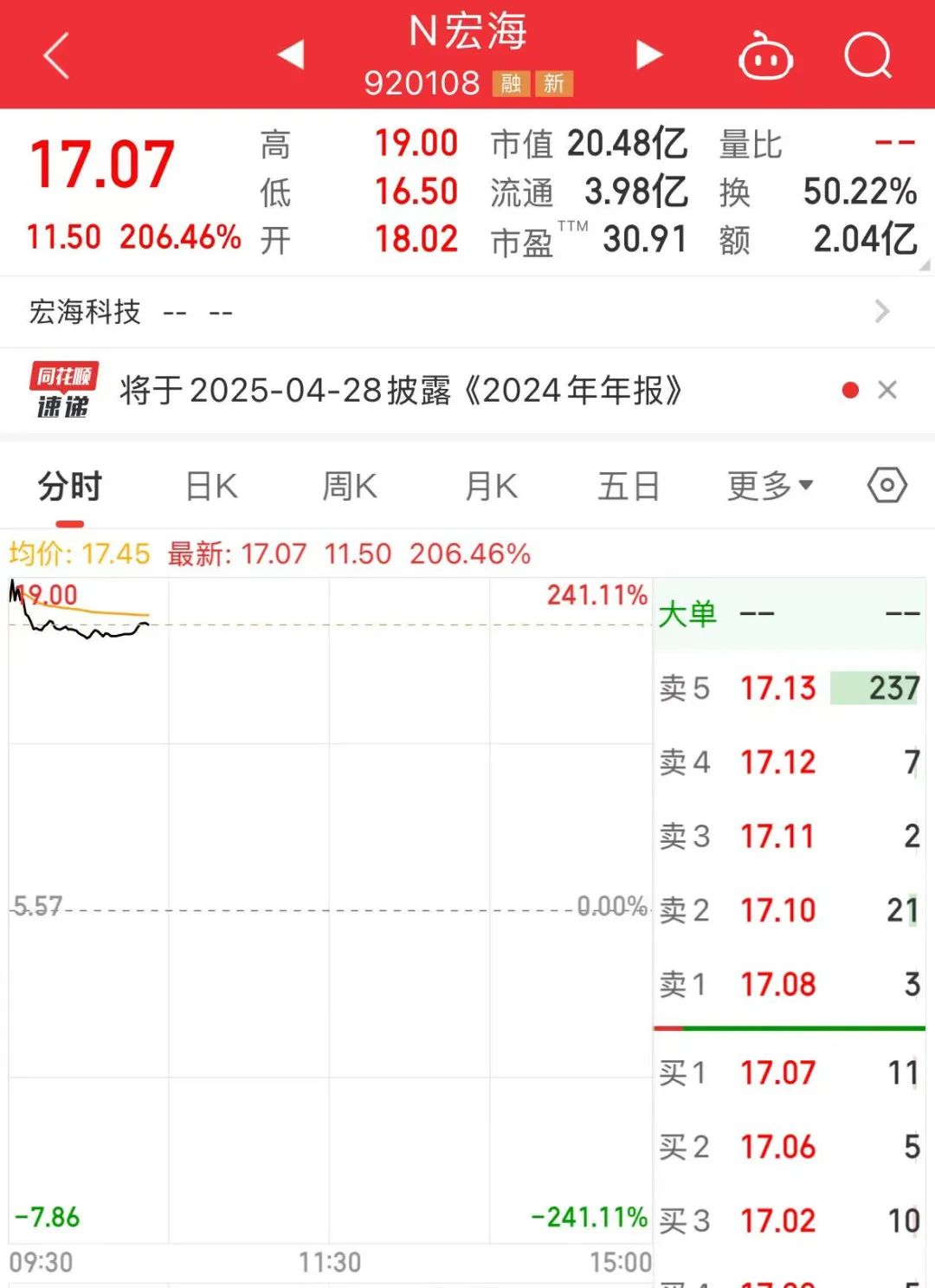This screenshot has height=1288, width=935.
Task: Dismiss the 同花顺速递 notice
Action: pos(887,391)
